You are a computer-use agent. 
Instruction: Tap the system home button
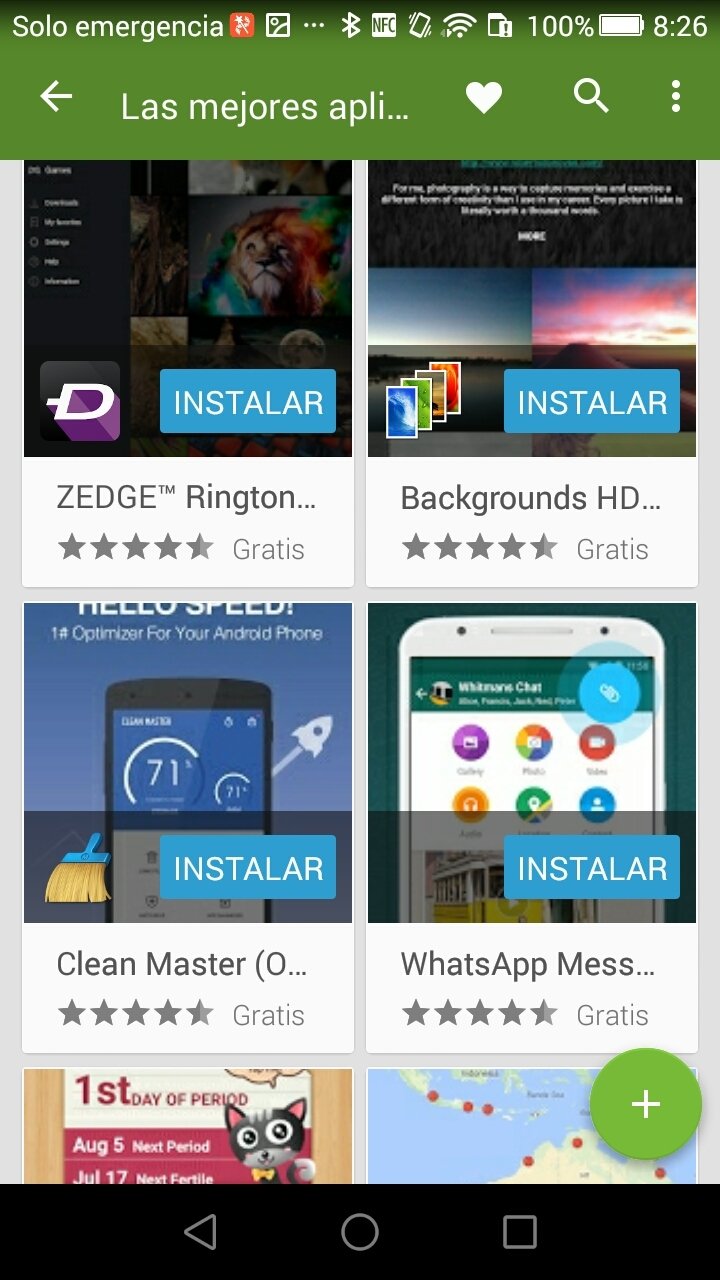(360, 1232)
